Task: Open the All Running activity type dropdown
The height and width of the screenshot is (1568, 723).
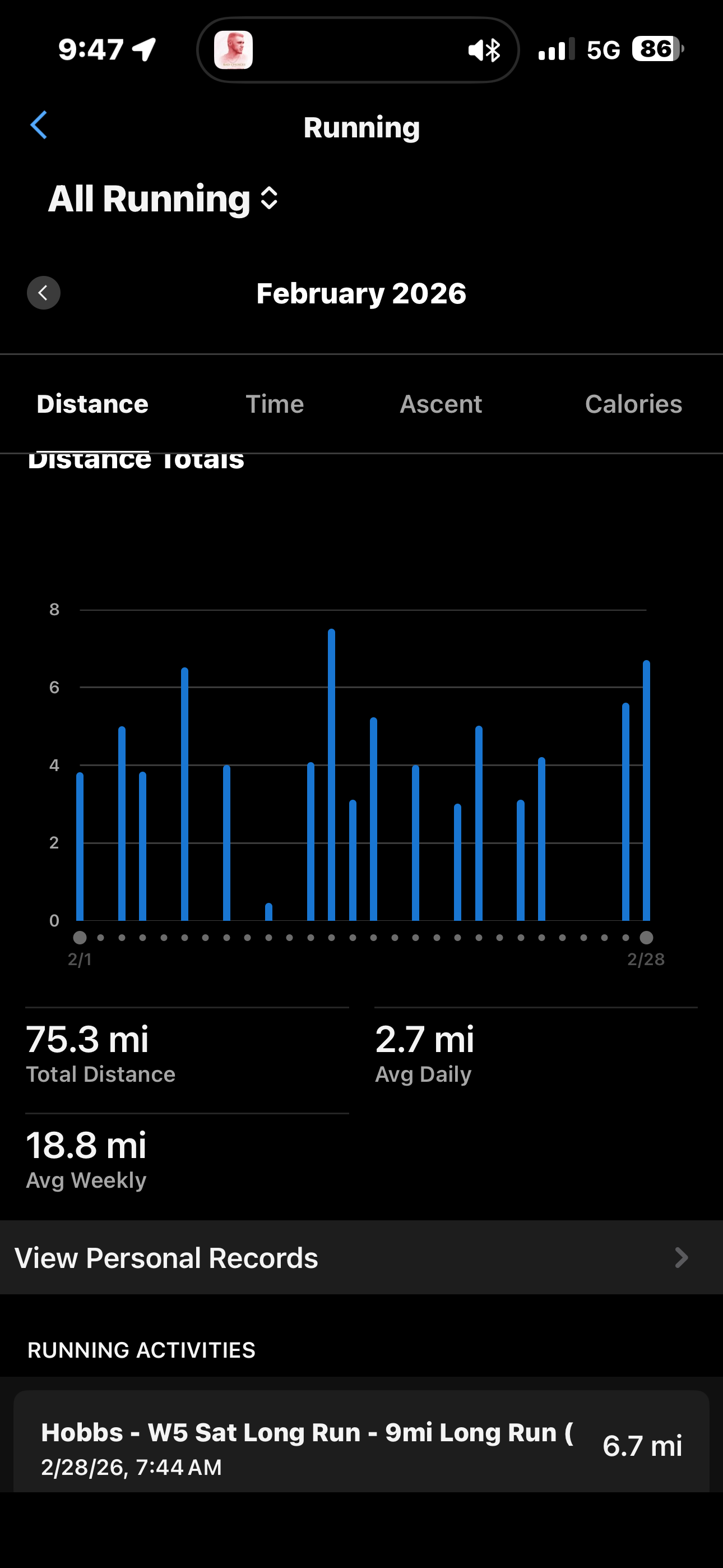Action: tap(163, 199)
